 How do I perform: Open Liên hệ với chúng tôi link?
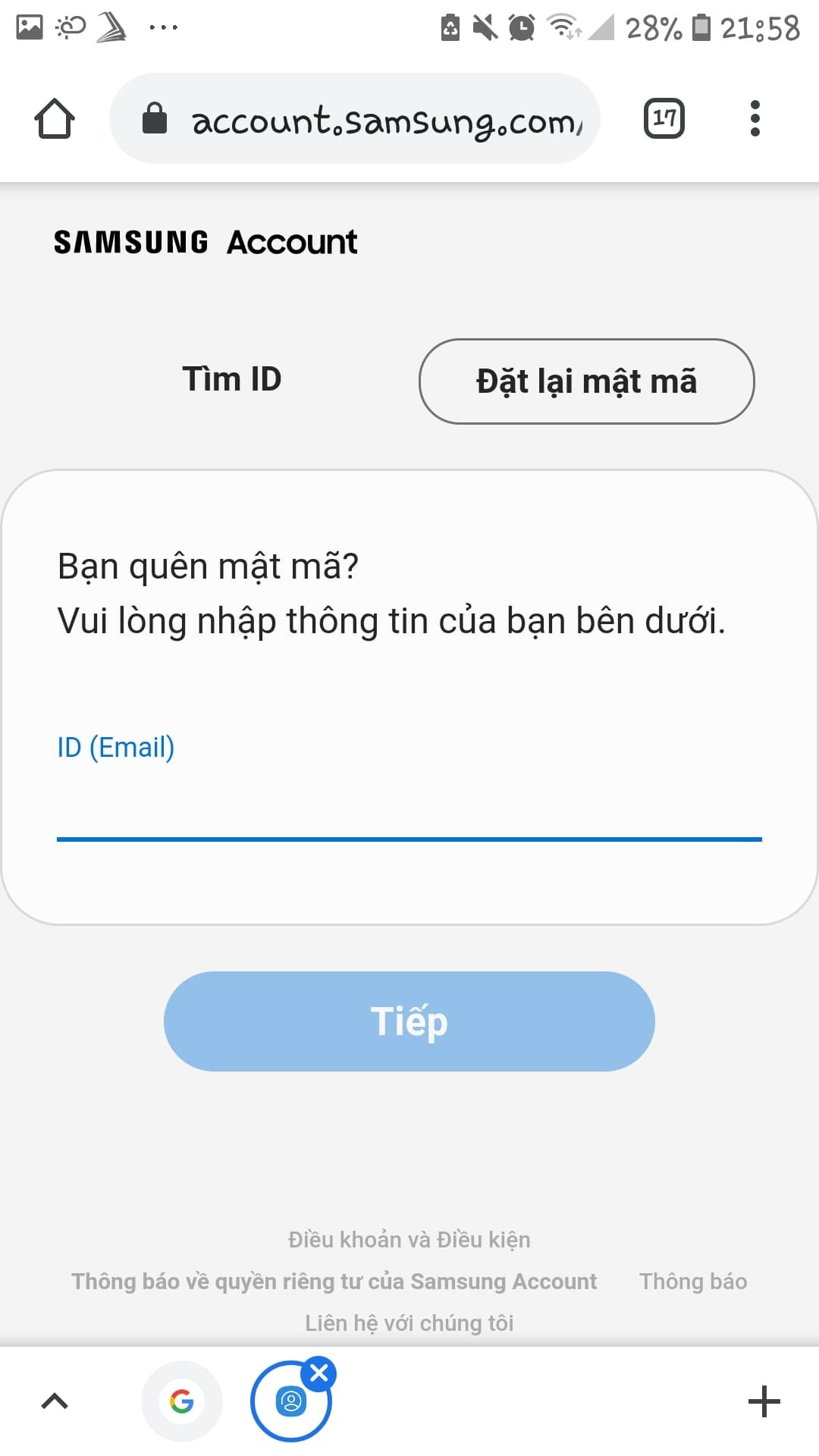tap(409, 1323)
